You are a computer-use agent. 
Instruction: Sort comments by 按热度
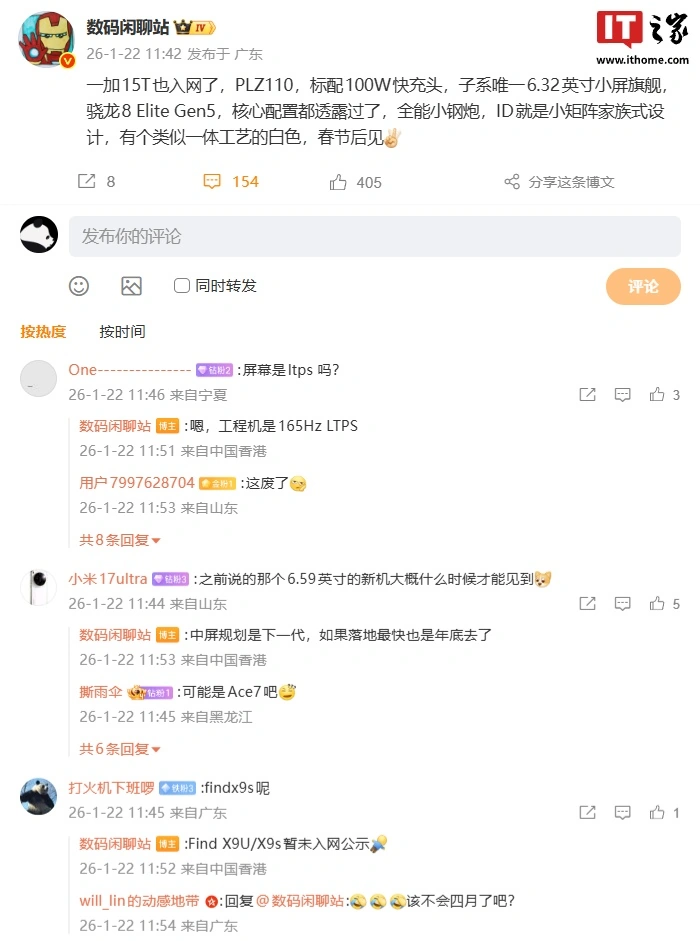(43, 332)
